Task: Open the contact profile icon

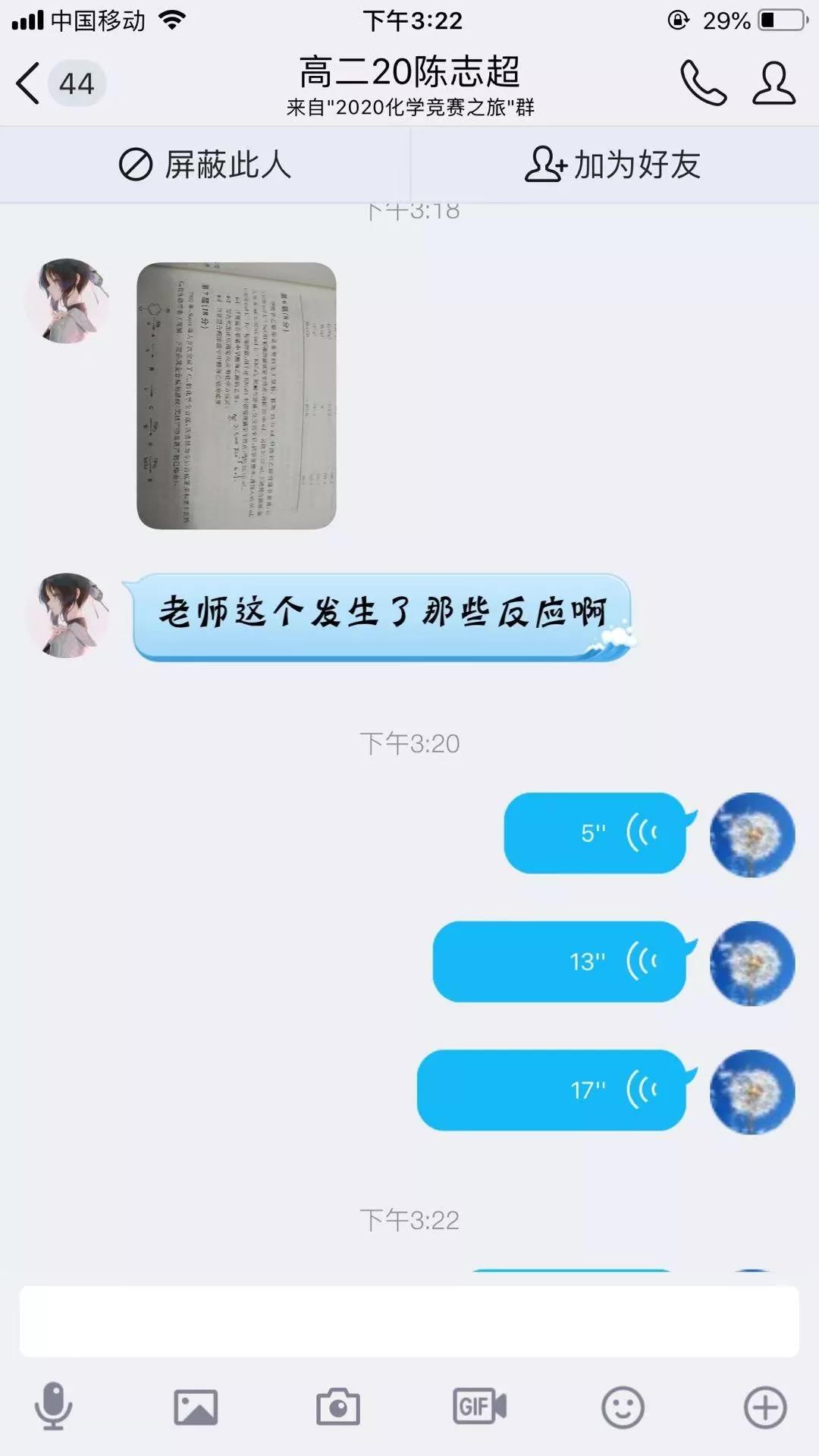Action: (x=773, y=83)
